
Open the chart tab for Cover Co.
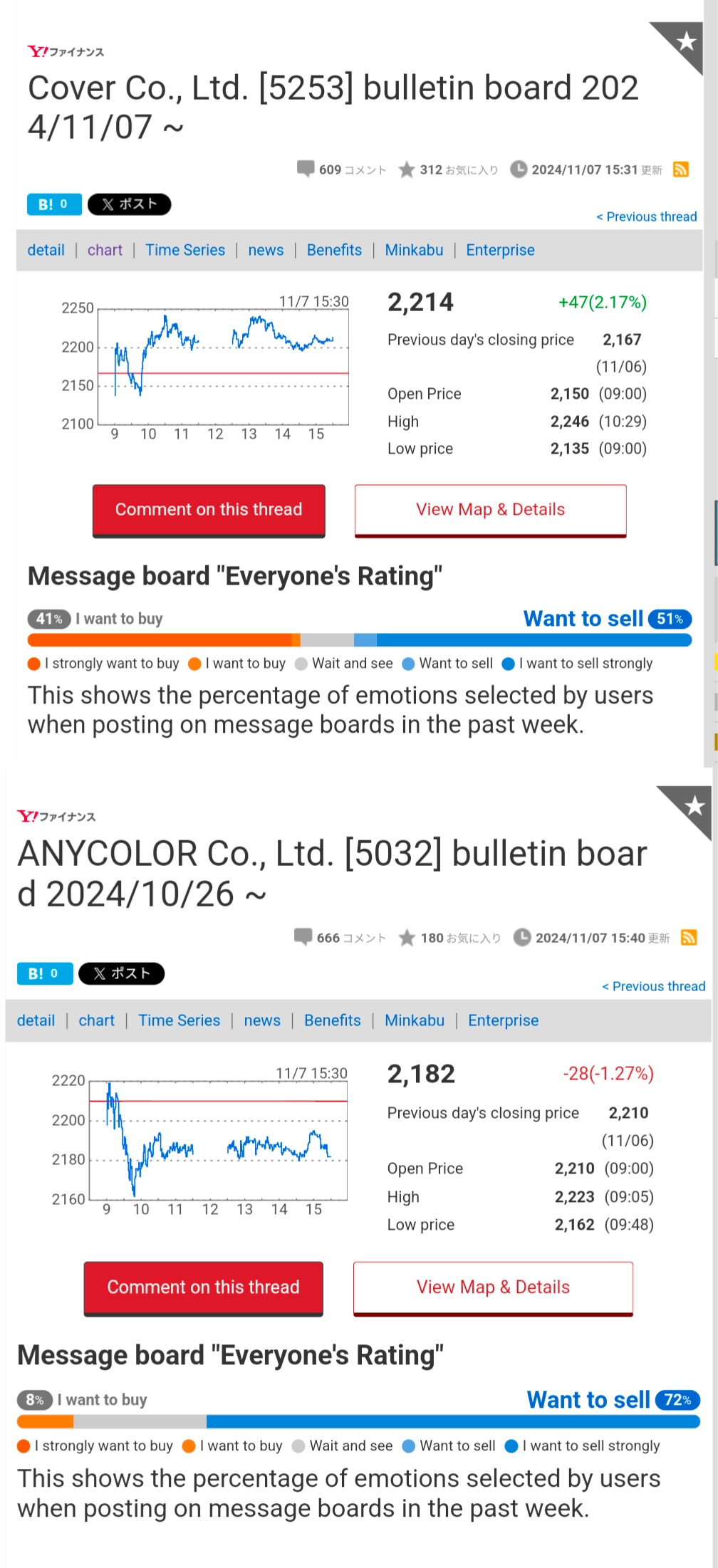pos(105,250)
